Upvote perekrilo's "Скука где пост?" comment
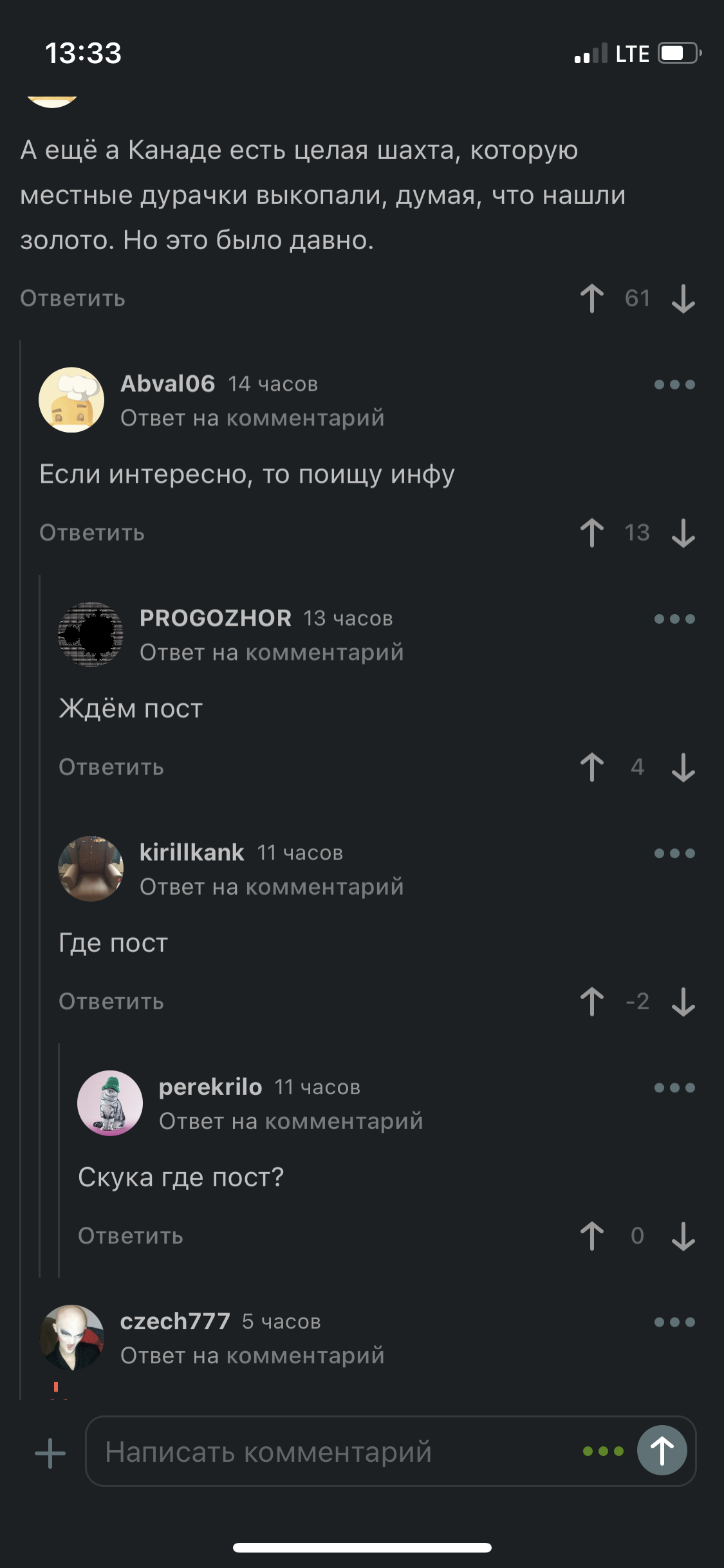This screenshot has width=724, height=1568. tap(592, 1236)
